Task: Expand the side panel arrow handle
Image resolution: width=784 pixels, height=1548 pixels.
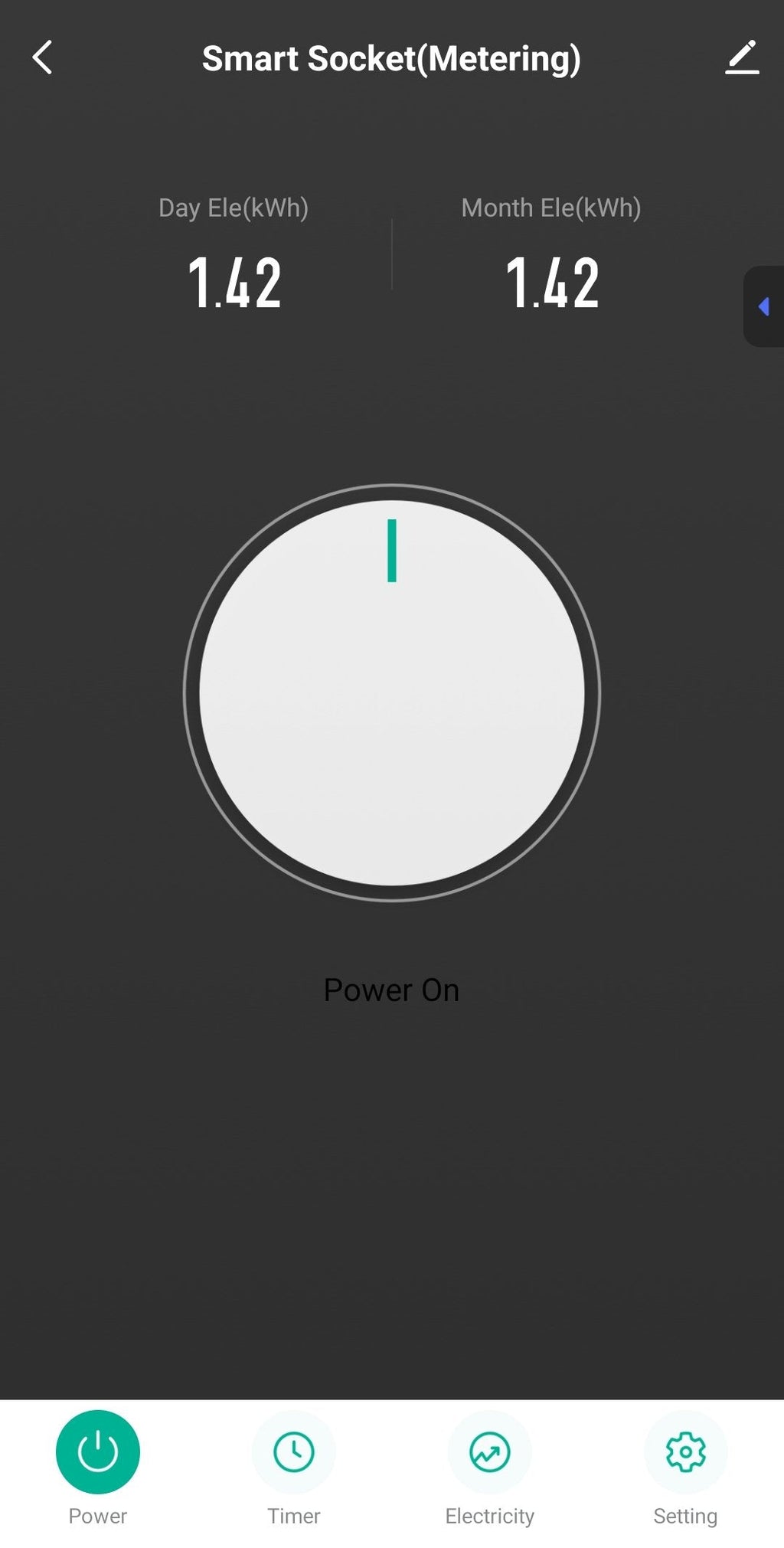Action: [x=763, y=306]
